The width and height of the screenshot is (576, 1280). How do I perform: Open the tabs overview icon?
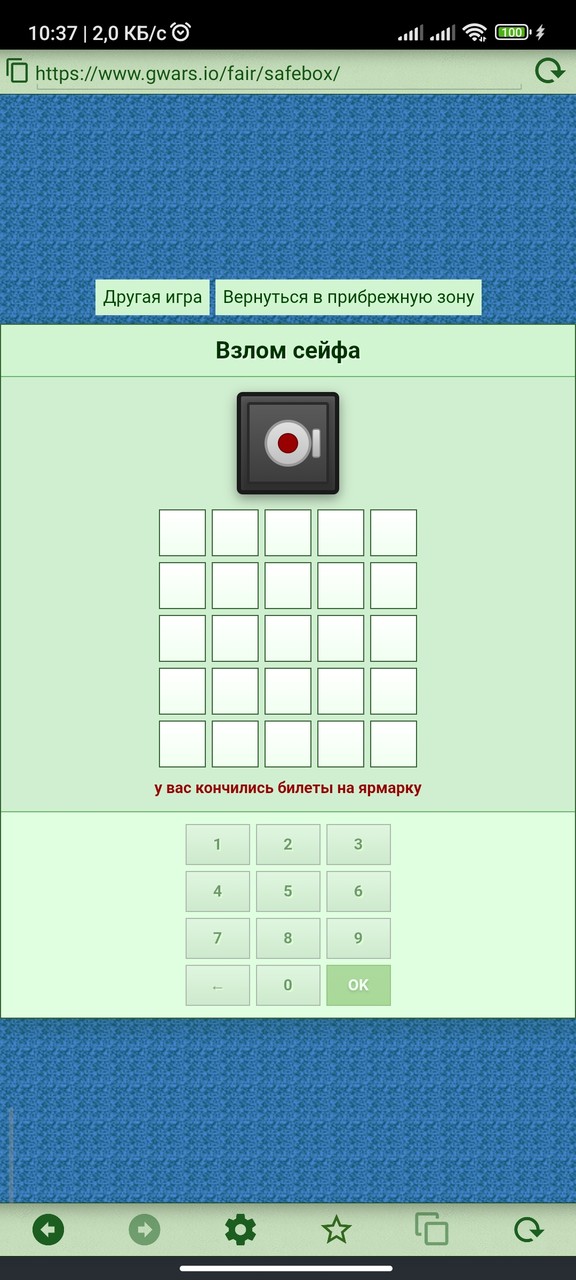tap(432, 1229)
